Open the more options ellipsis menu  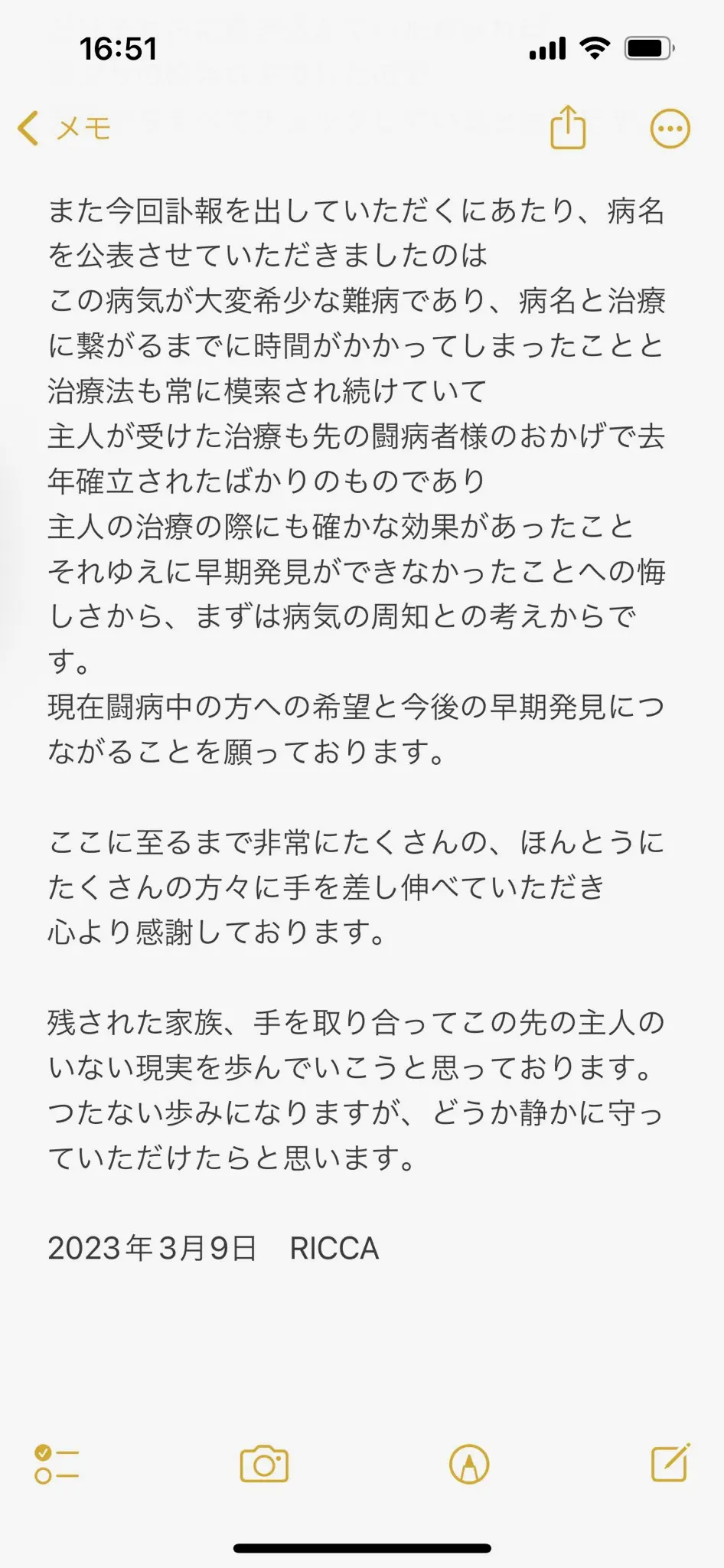[x=670, y=129]
